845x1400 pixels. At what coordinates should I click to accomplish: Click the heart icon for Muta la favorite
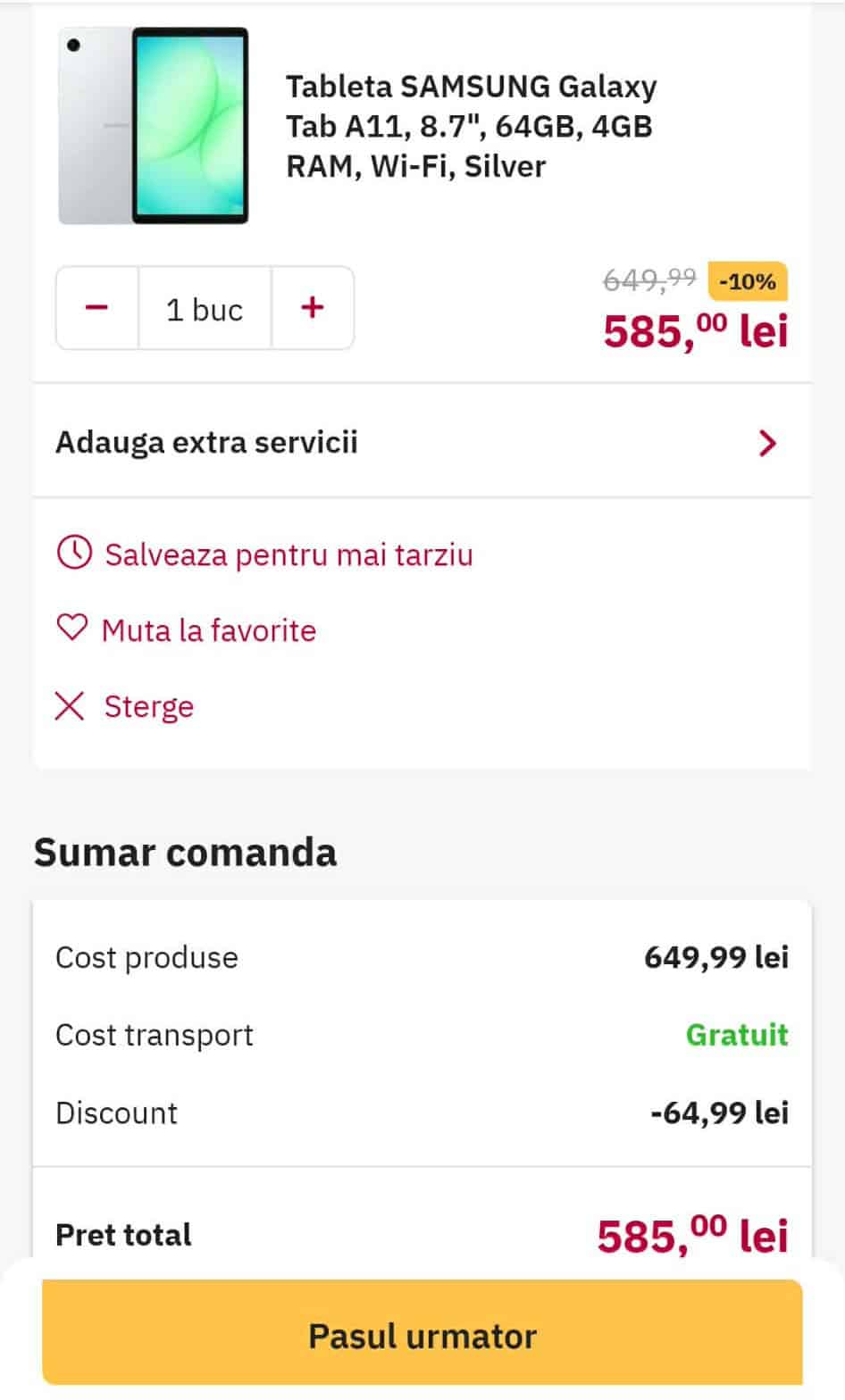(x=72, y=629)
